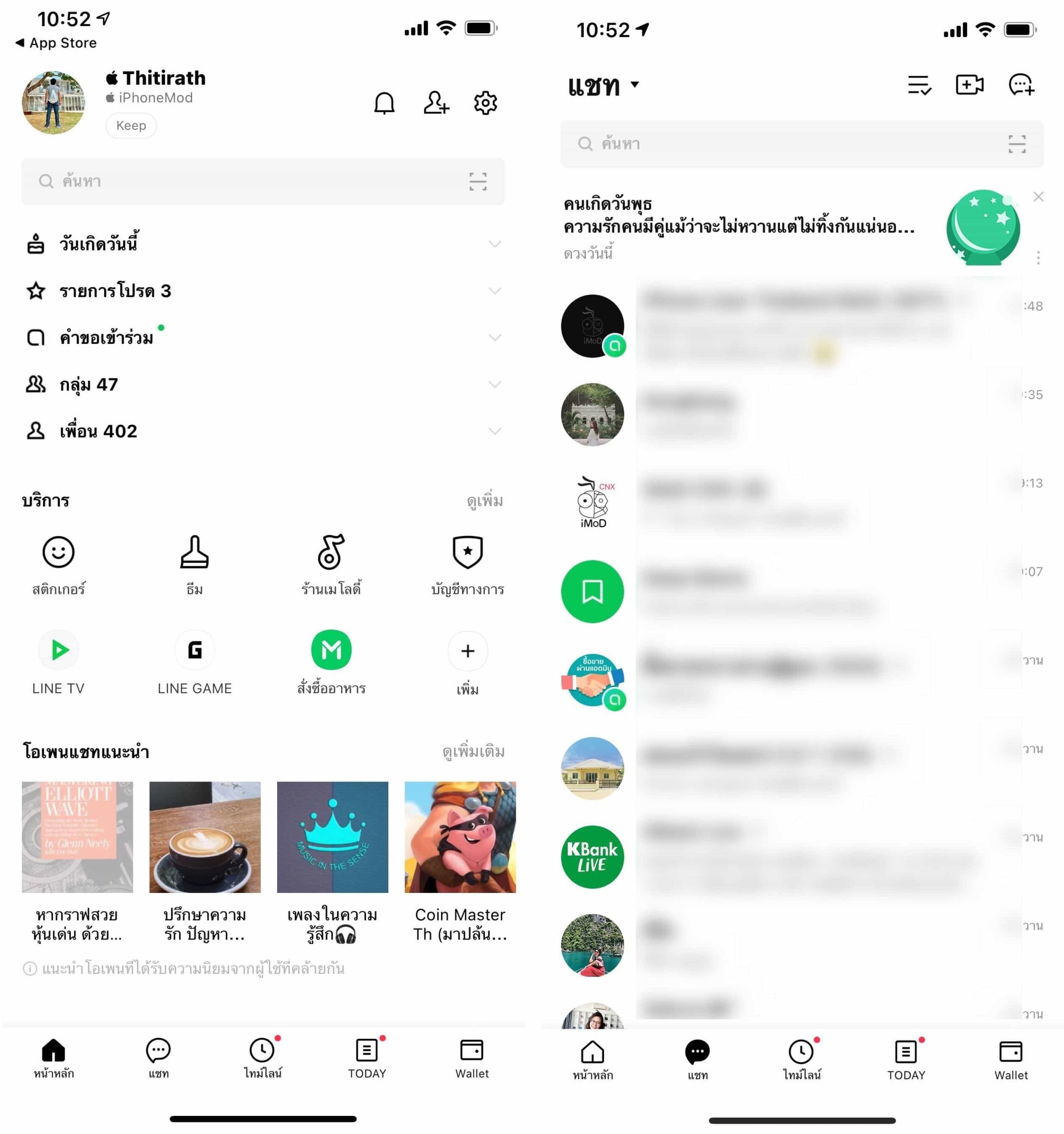This screenshot has width=1064, height=1134.
Task: Open LINE GAME service
Action: click(194, 662)
